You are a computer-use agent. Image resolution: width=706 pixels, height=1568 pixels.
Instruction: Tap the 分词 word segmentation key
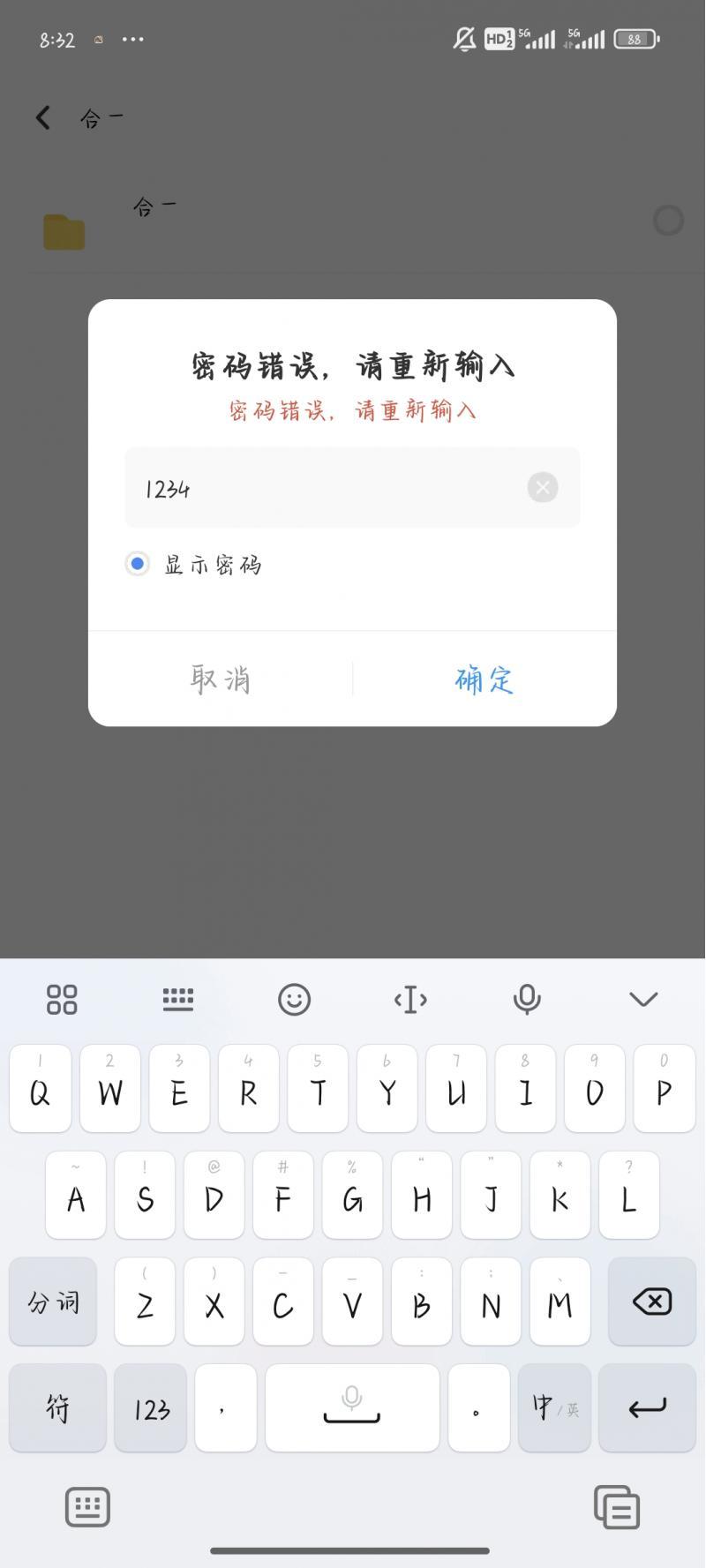(53, 1302)
